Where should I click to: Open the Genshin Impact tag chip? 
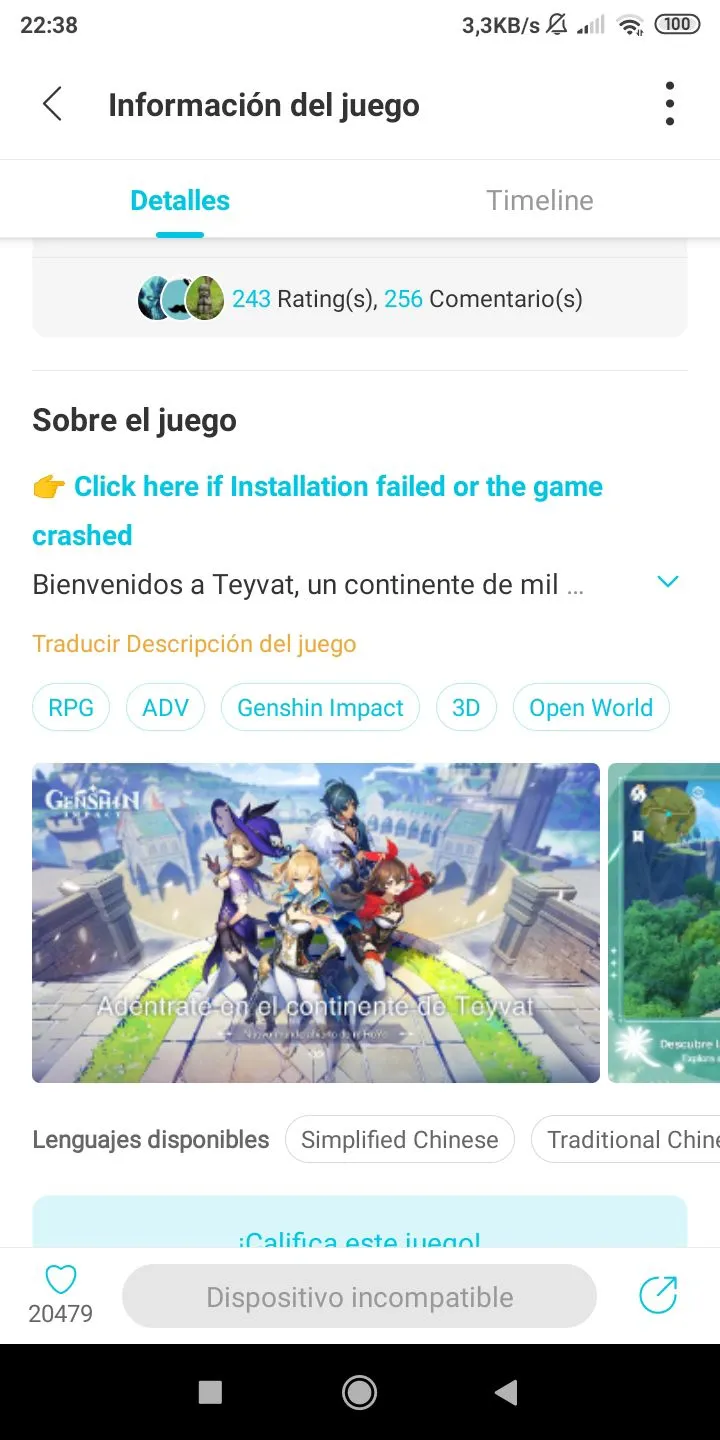click(x=320, y=708)
